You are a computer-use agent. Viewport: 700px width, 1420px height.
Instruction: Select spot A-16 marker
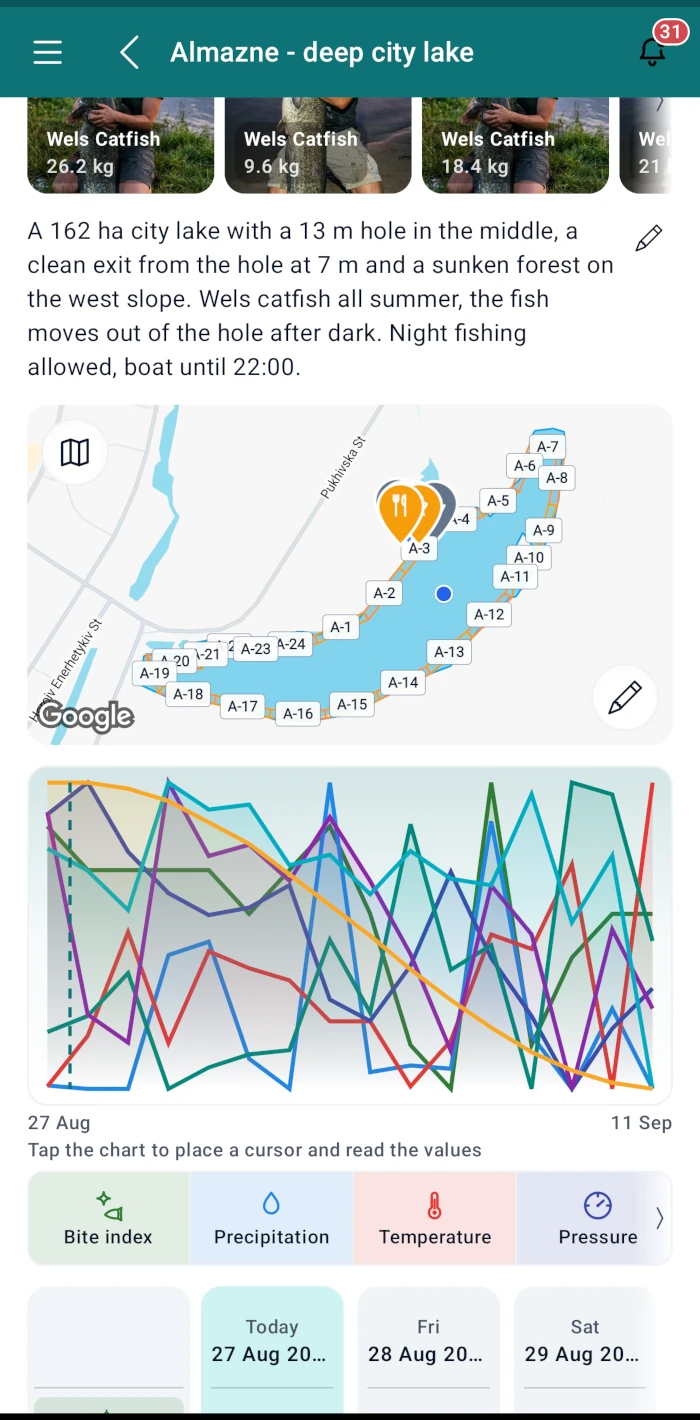coord(298,714)
